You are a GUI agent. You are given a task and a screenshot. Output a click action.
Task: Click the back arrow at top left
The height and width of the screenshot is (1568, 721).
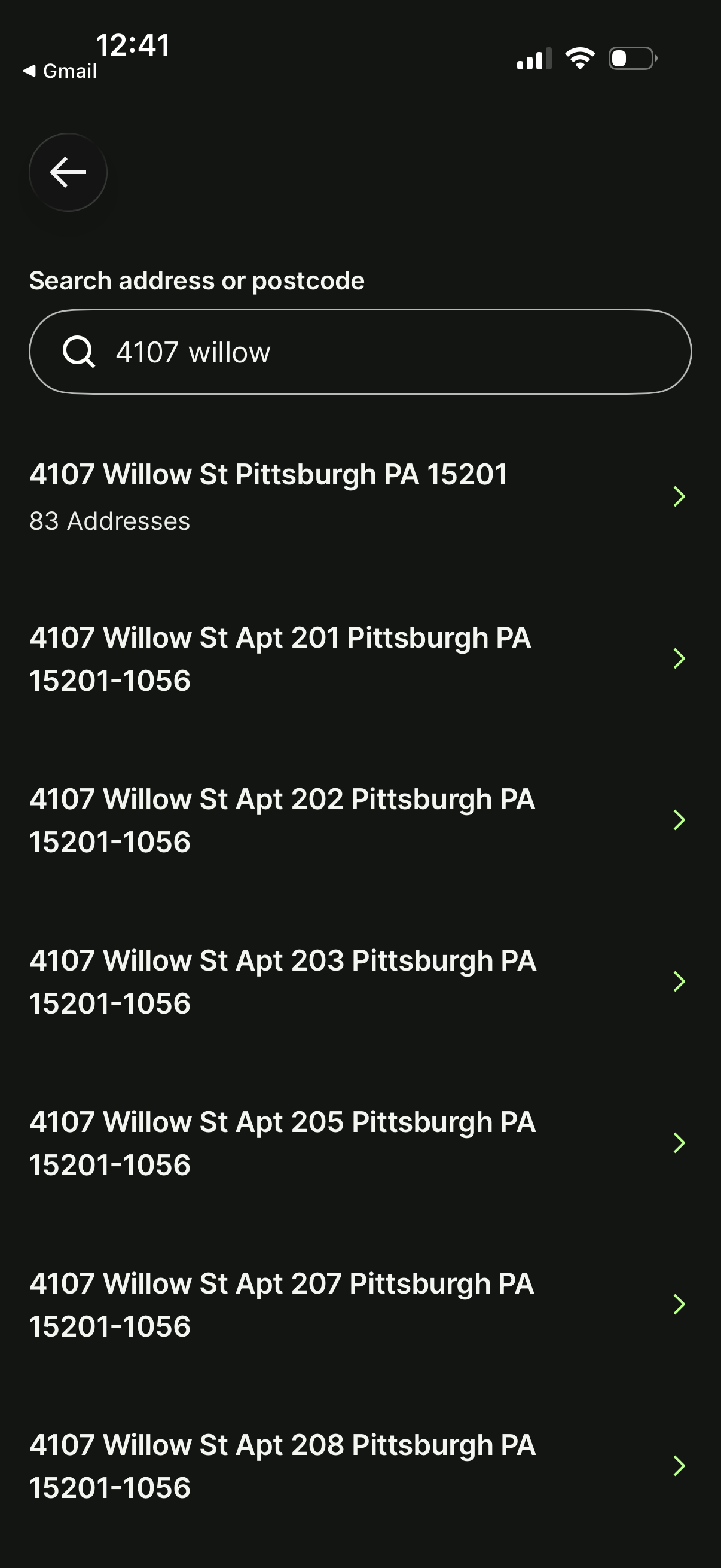[x=68, y=172]
